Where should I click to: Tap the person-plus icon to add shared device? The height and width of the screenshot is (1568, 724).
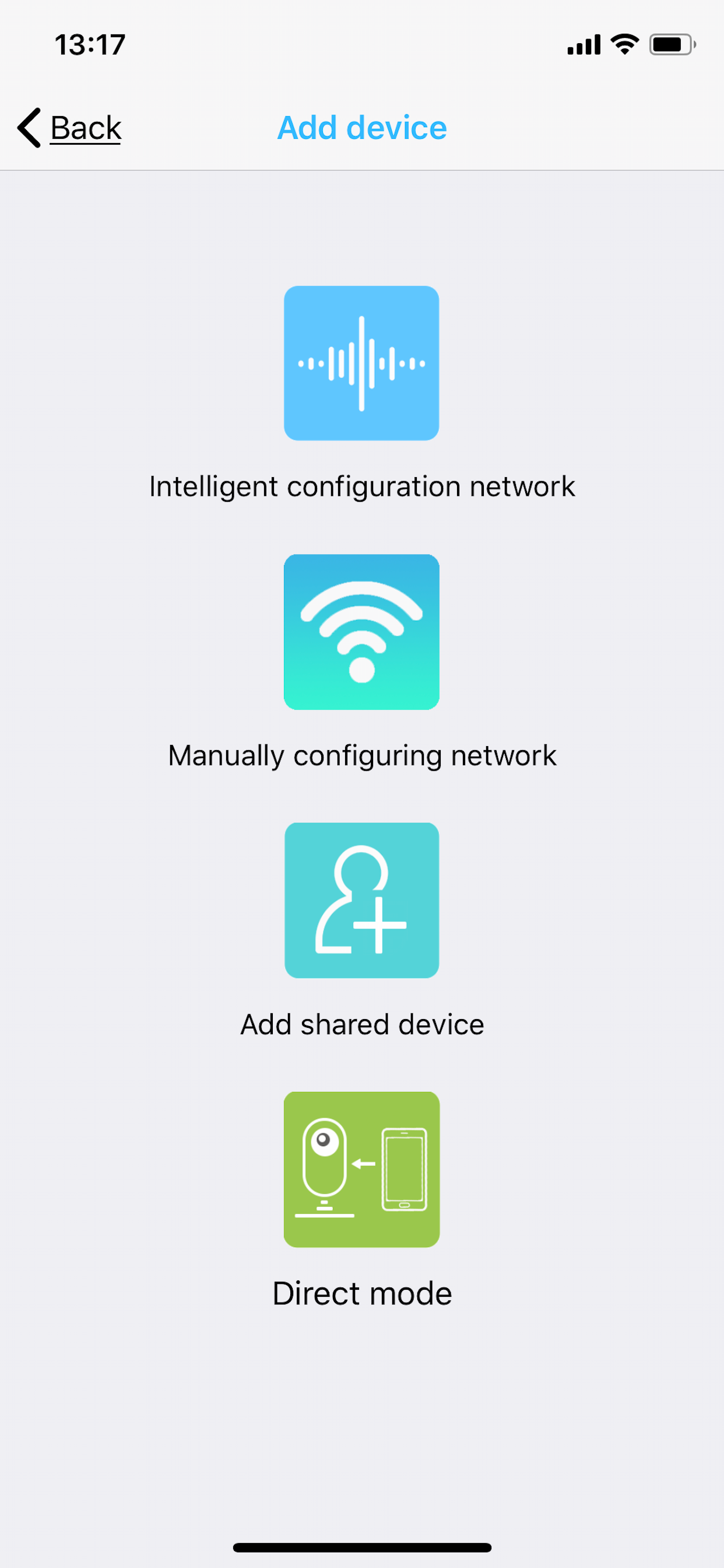[x=361, y=900]
